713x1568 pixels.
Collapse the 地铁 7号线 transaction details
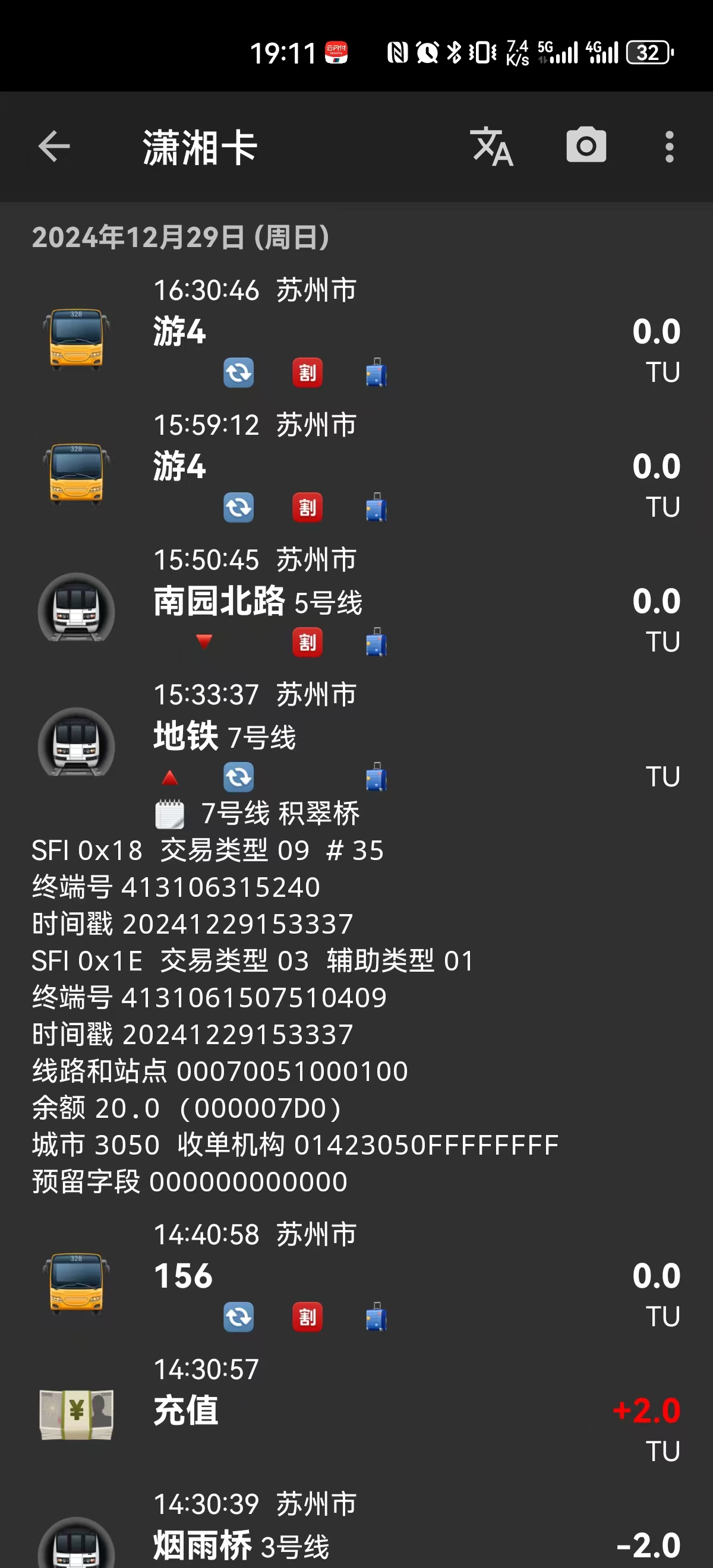click(356, 737)
